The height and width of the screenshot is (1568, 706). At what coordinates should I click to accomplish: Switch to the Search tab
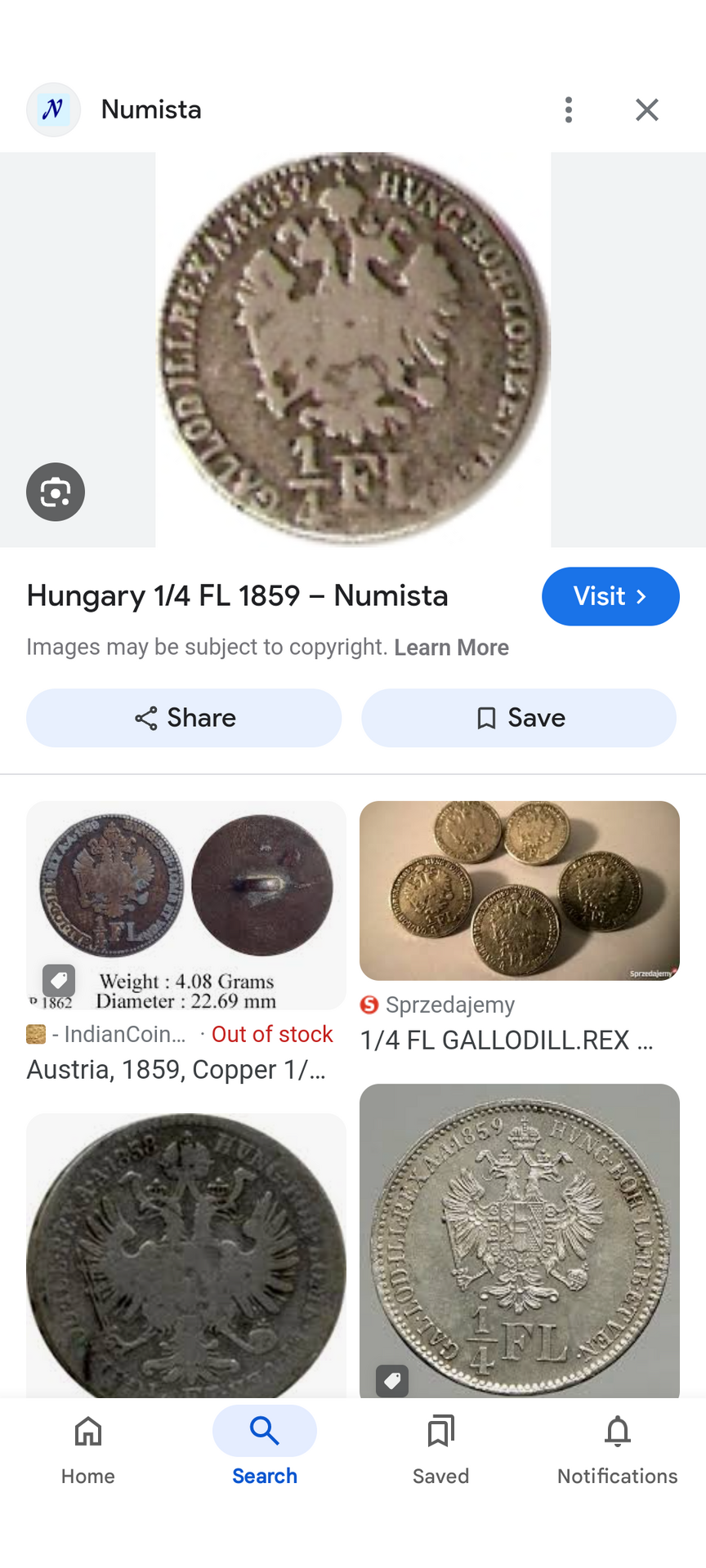coord(265,1449)
